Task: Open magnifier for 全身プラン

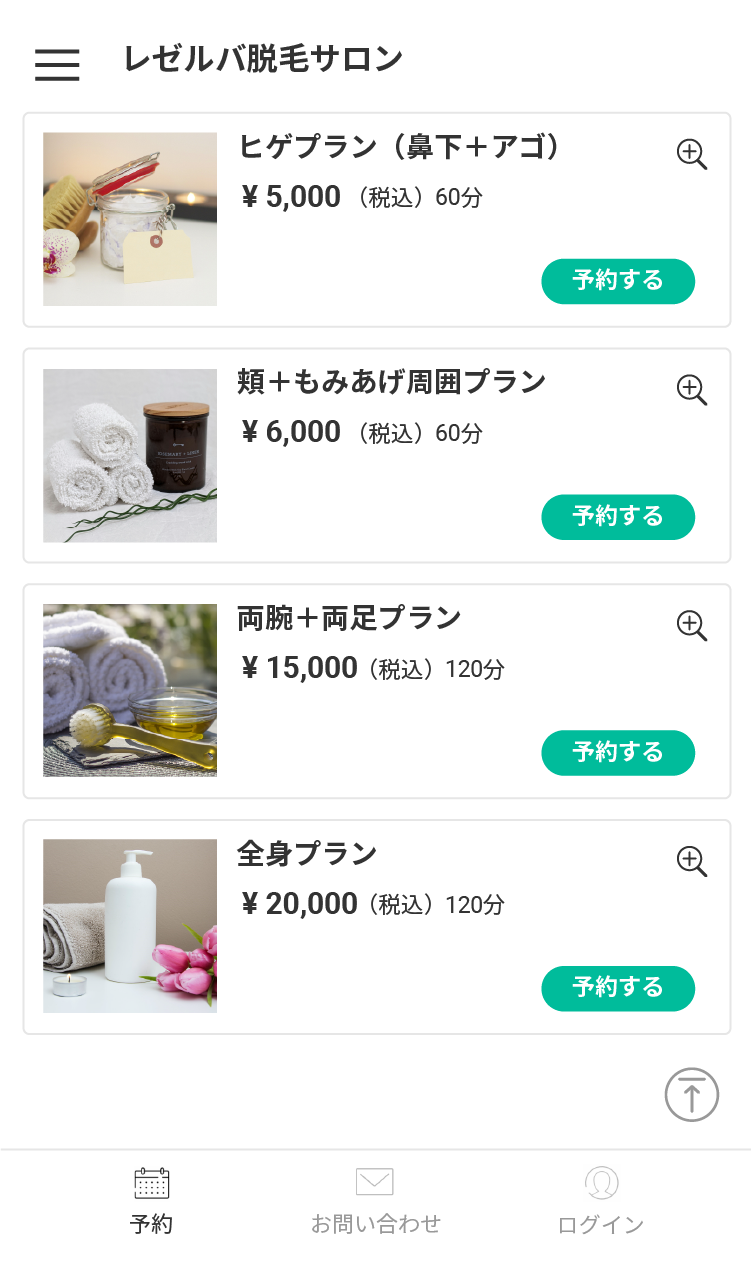Action: 691,861
